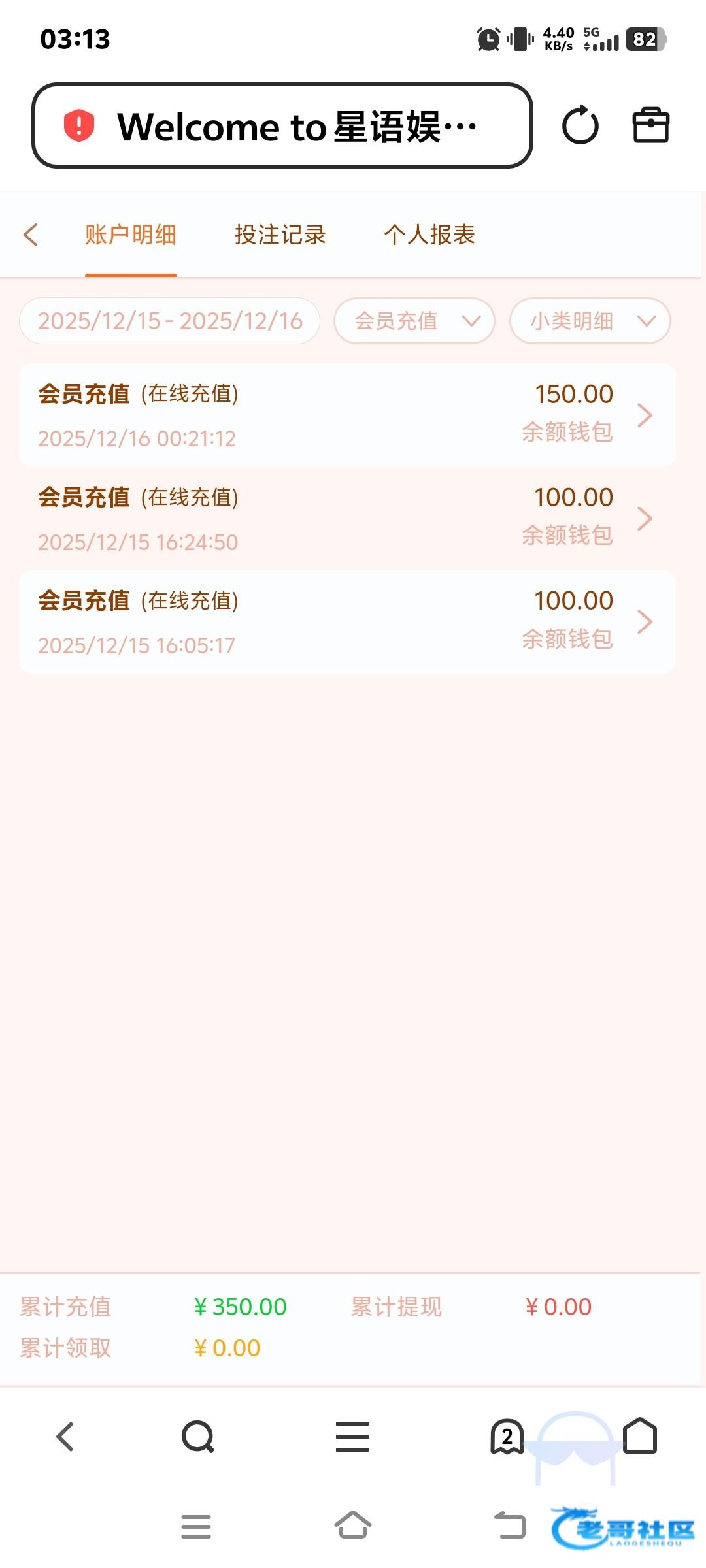Open the browser menu in the bottom toolbar

point(352,1437)
